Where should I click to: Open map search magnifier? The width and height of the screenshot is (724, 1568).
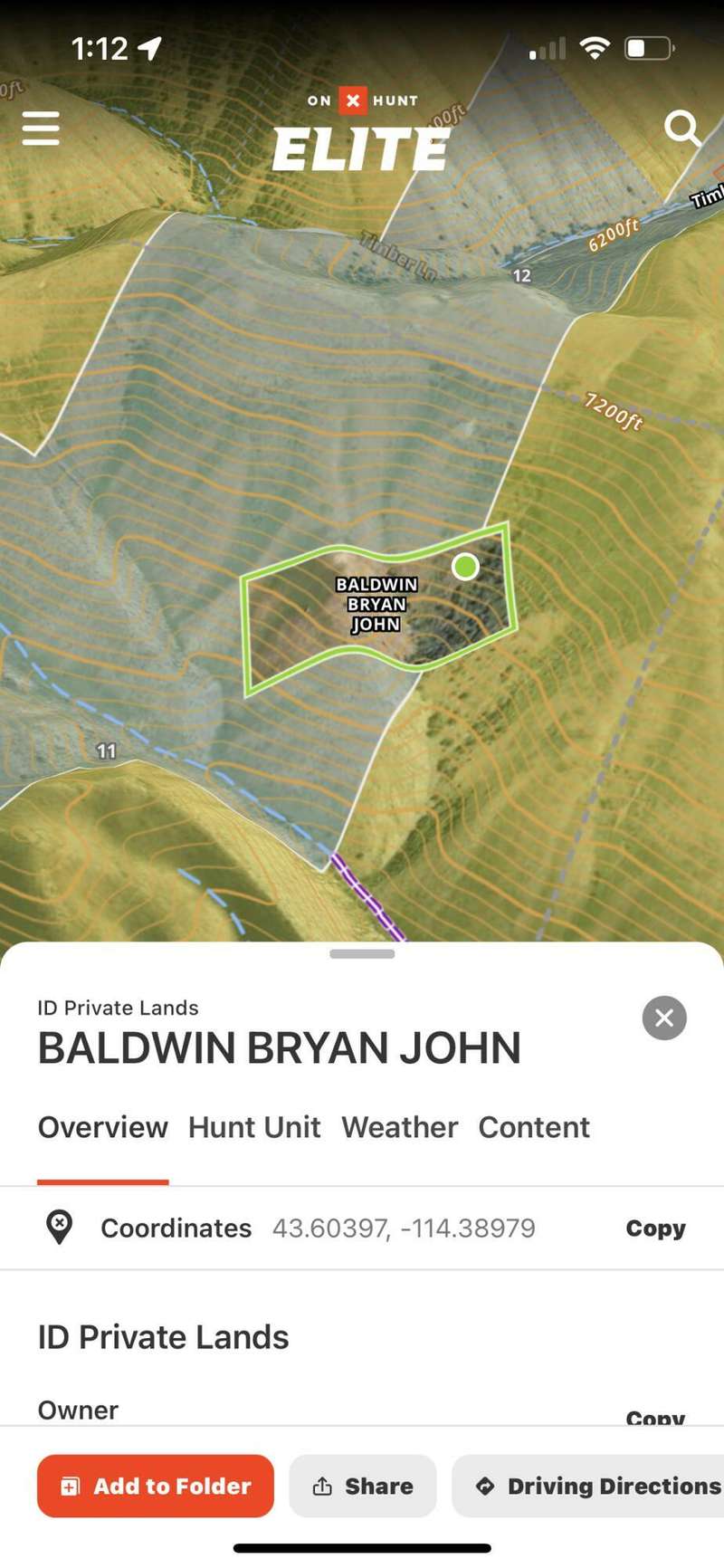[681, 129]
